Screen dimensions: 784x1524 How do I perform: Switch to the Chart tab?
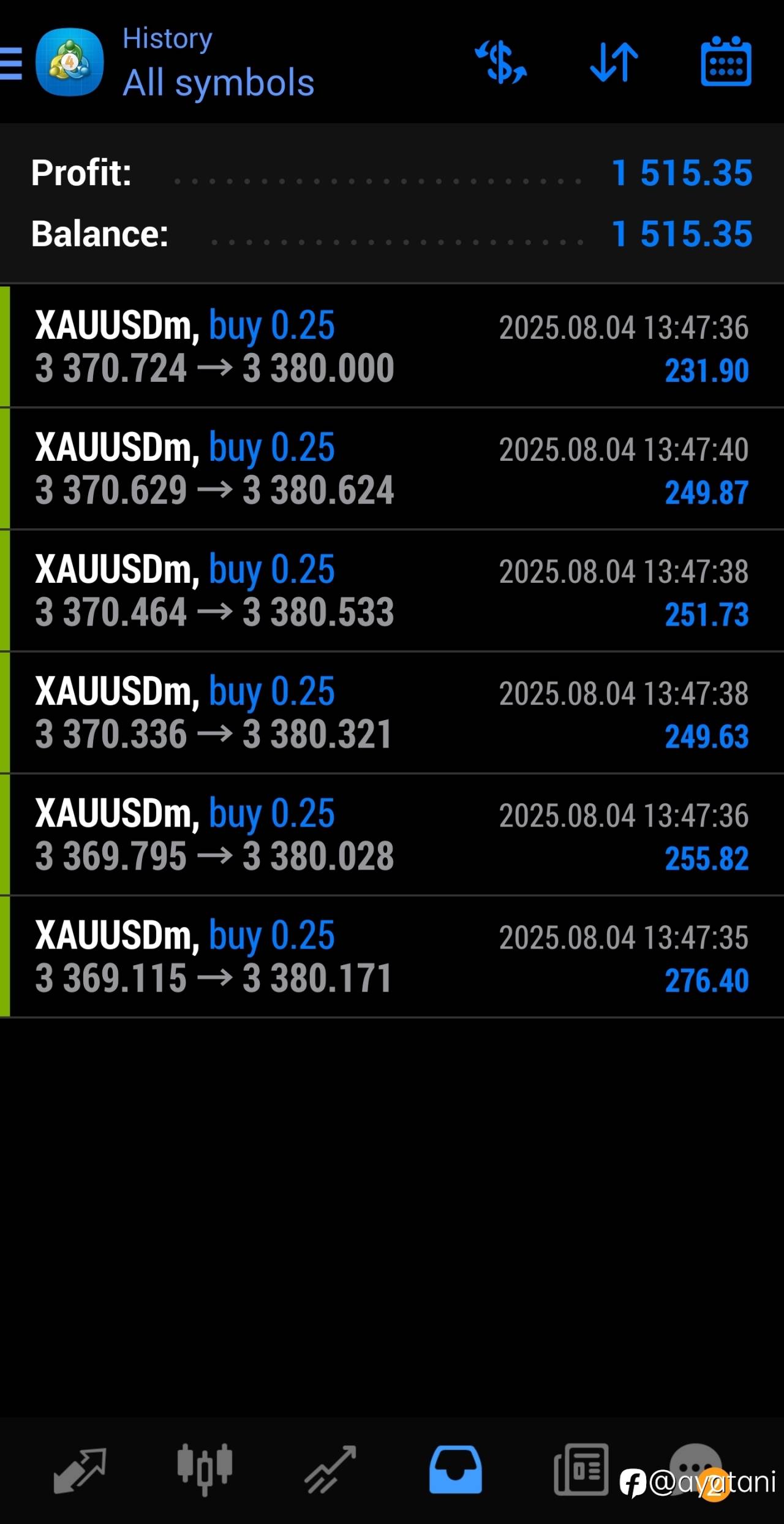click(205, 1470)
